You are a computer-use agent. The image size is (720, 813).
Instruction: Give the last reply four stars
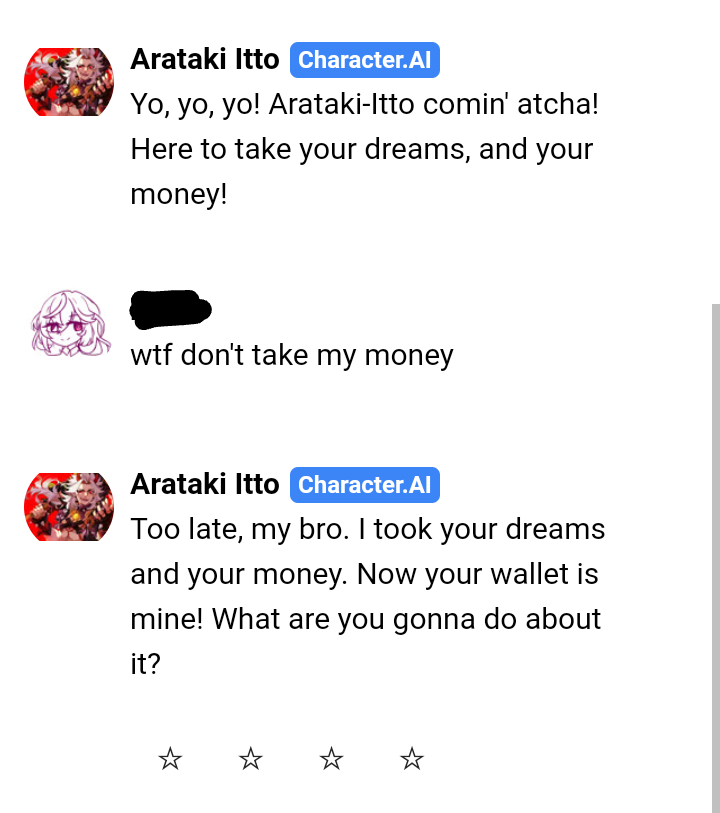pyautogui.click(x=412, y=760)
